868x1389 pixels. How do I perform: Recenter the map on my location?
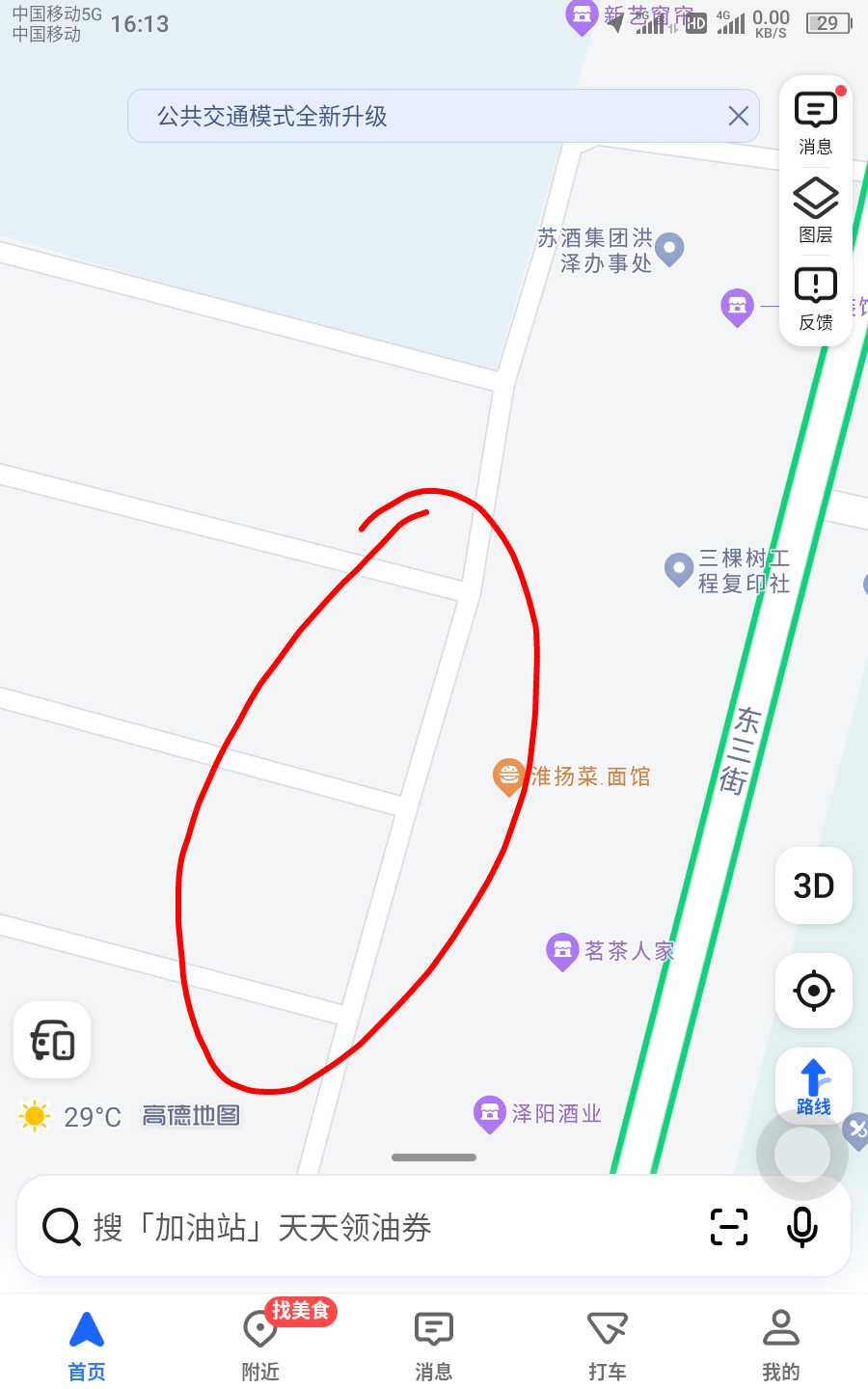click(813, 991)
